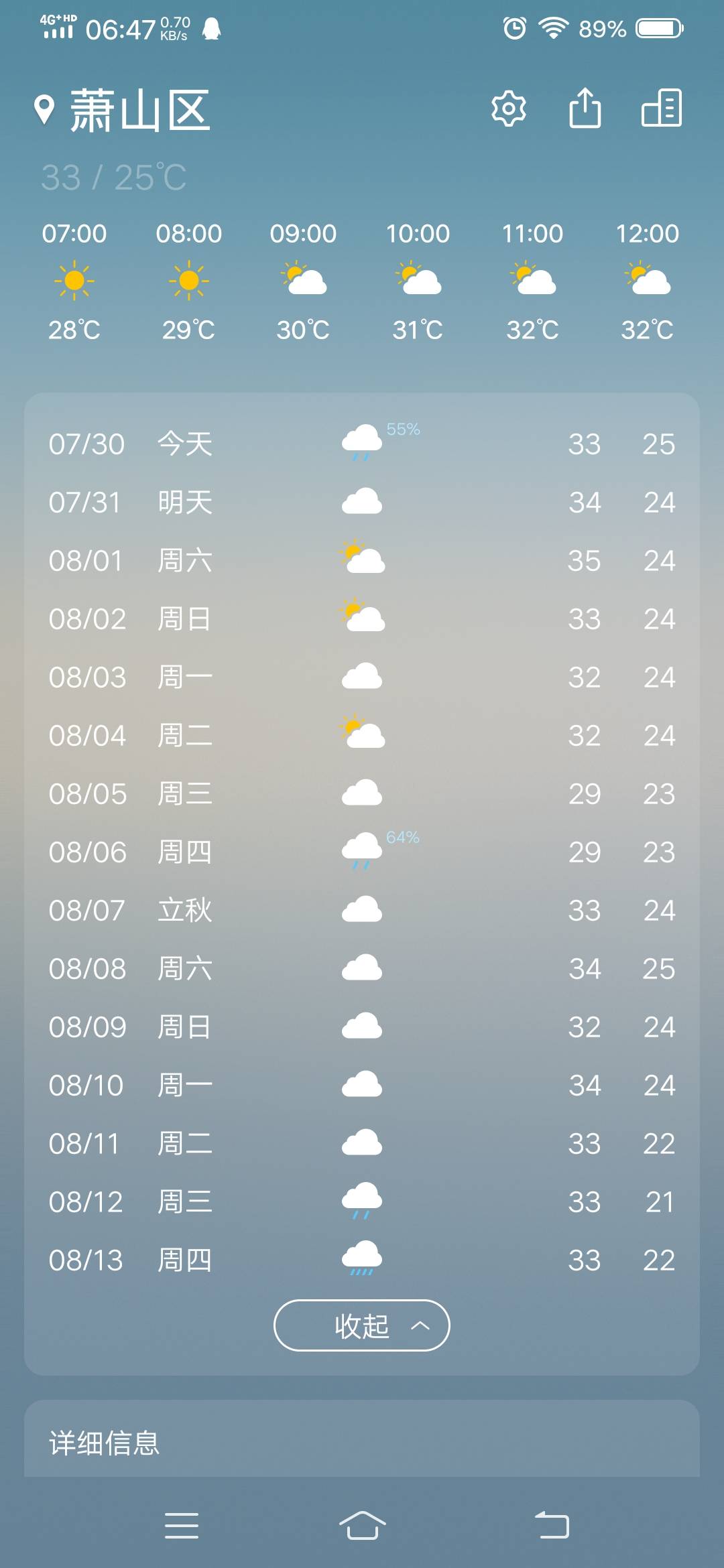Open the 07/31 明天 forecast row
724x1568 pixels.
click(362, 502)
